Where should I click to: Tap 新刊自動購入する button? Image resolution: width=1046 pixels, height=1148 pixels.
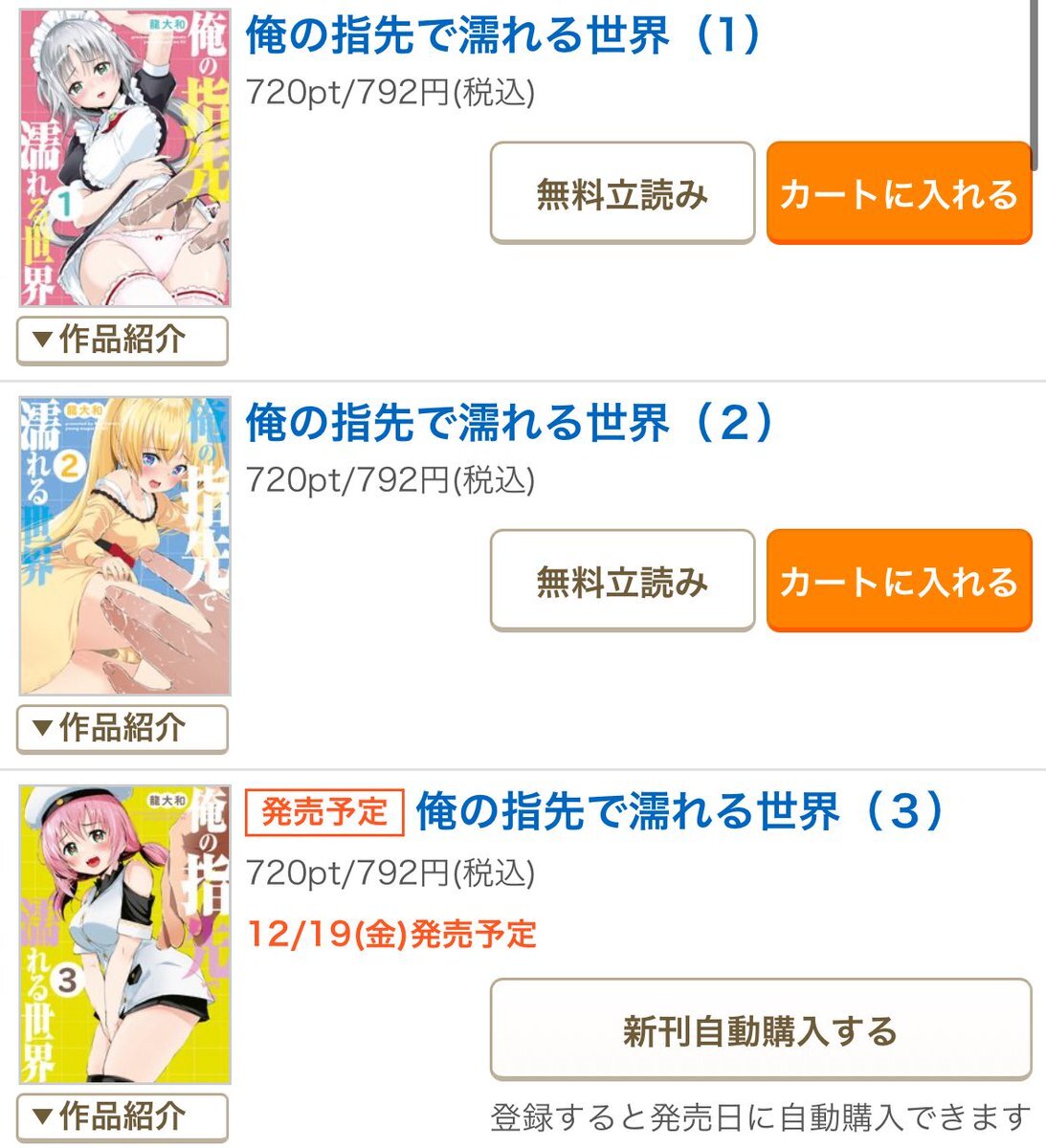pyautogui.click(x=760, y=1030)
